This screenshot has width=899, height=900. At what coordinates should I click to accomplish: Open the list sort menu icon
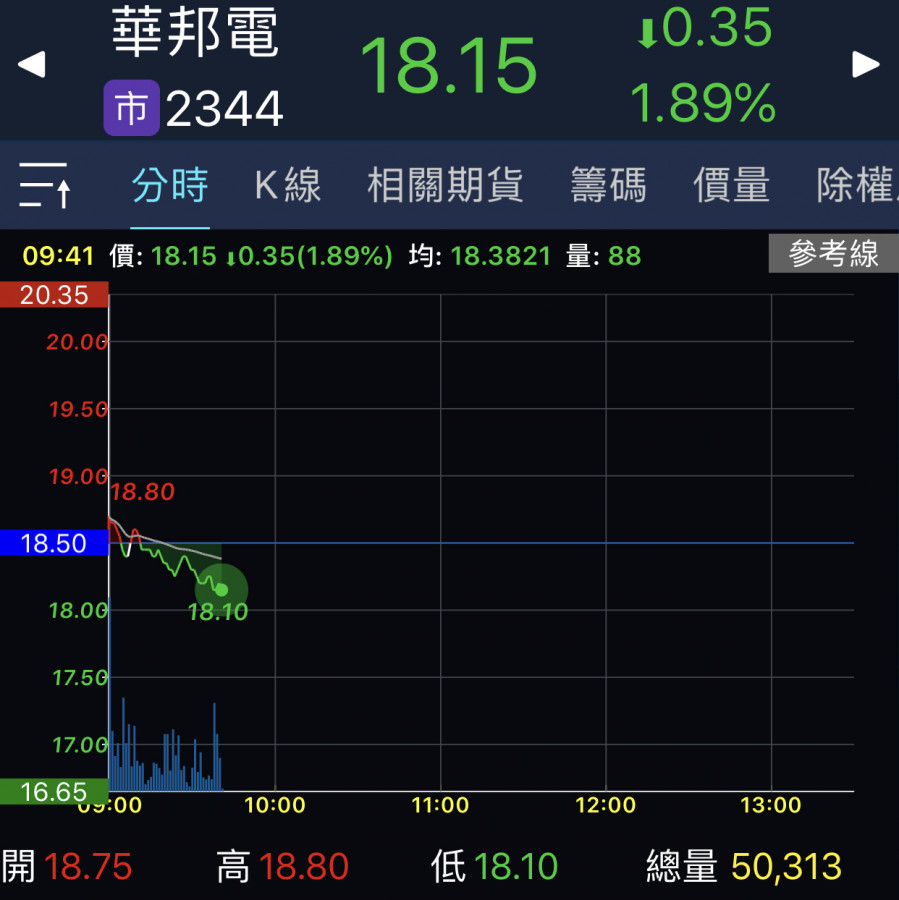[45, 186]
